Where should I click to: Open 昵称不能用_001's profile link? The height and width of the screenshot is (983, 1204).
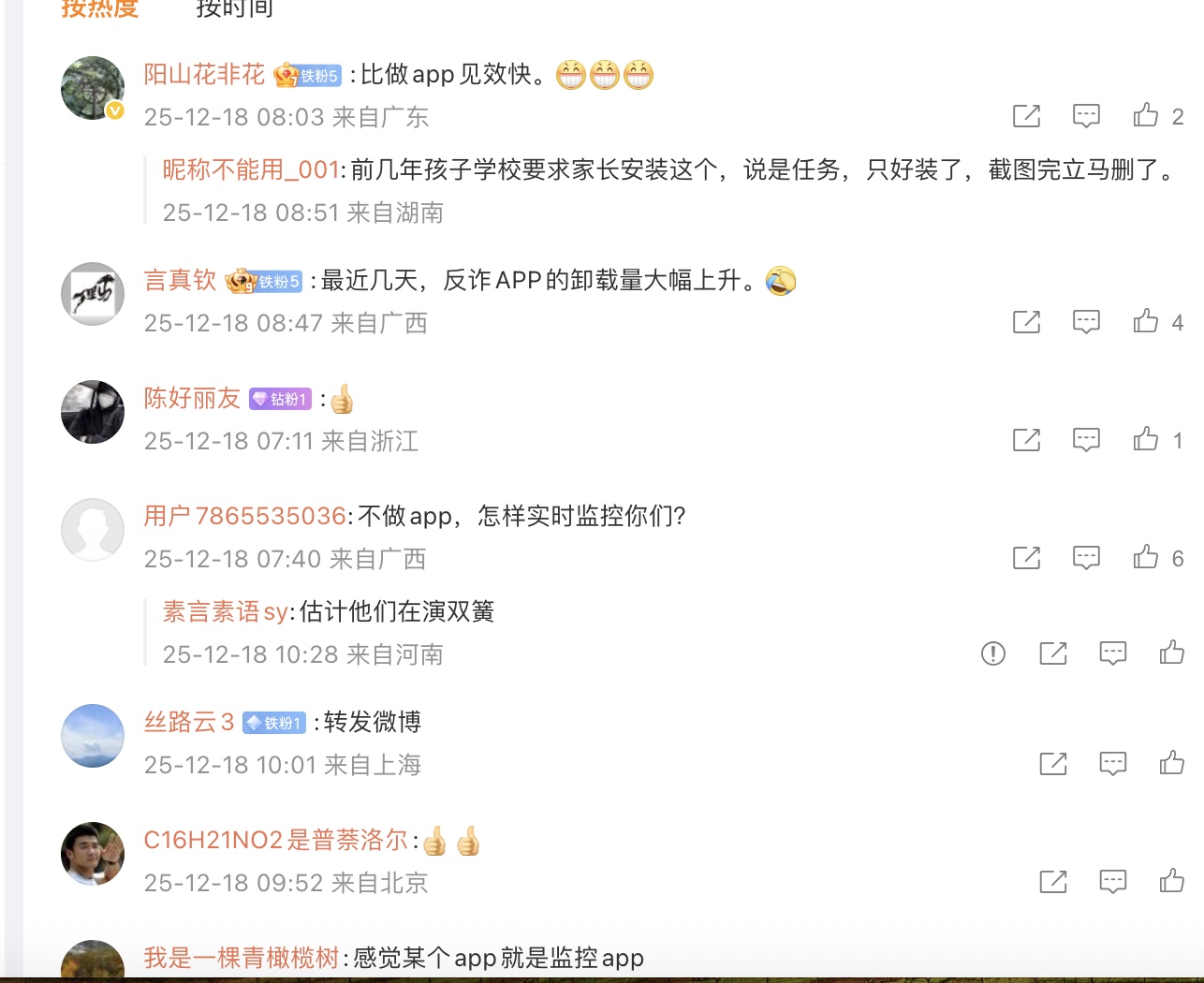[250, 169]
